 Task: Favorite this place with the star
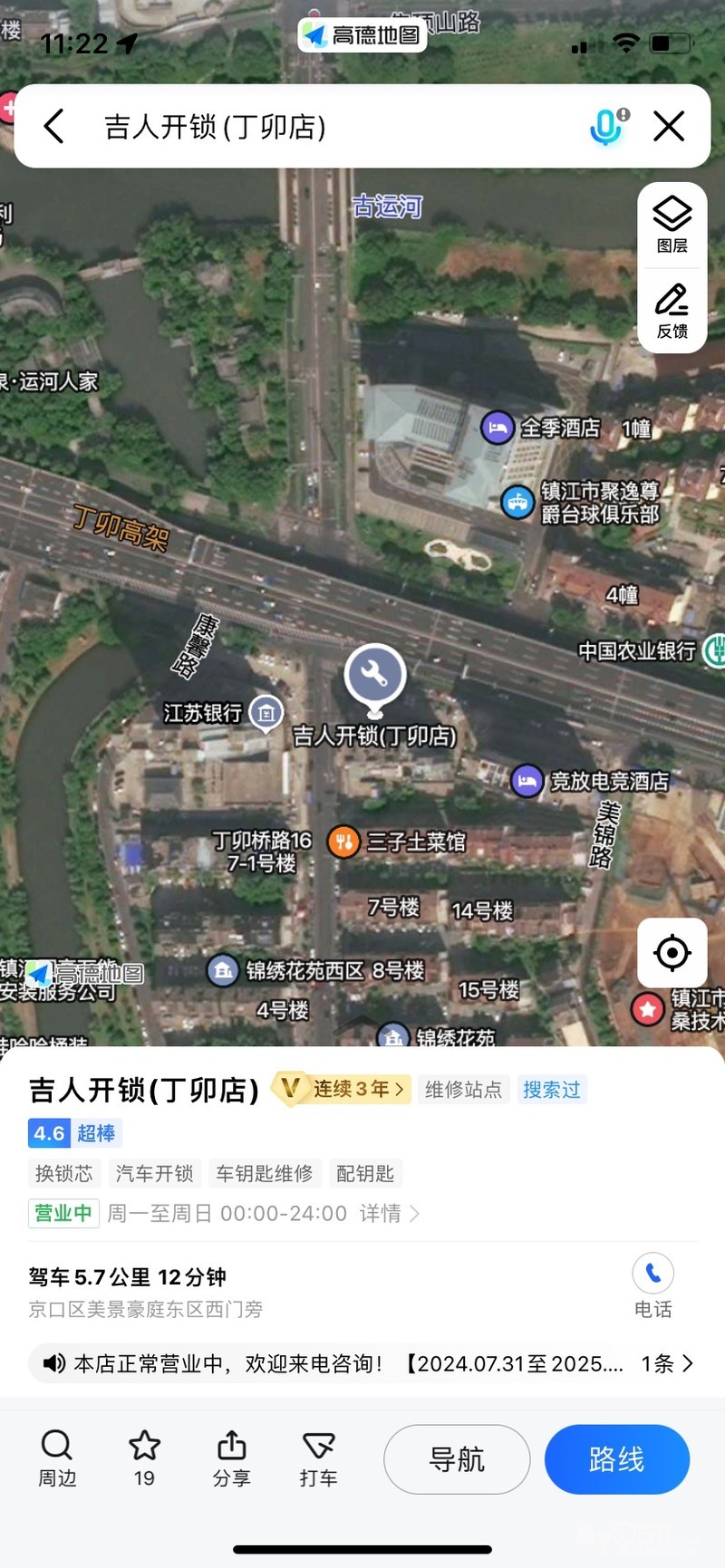(144, 1458)
